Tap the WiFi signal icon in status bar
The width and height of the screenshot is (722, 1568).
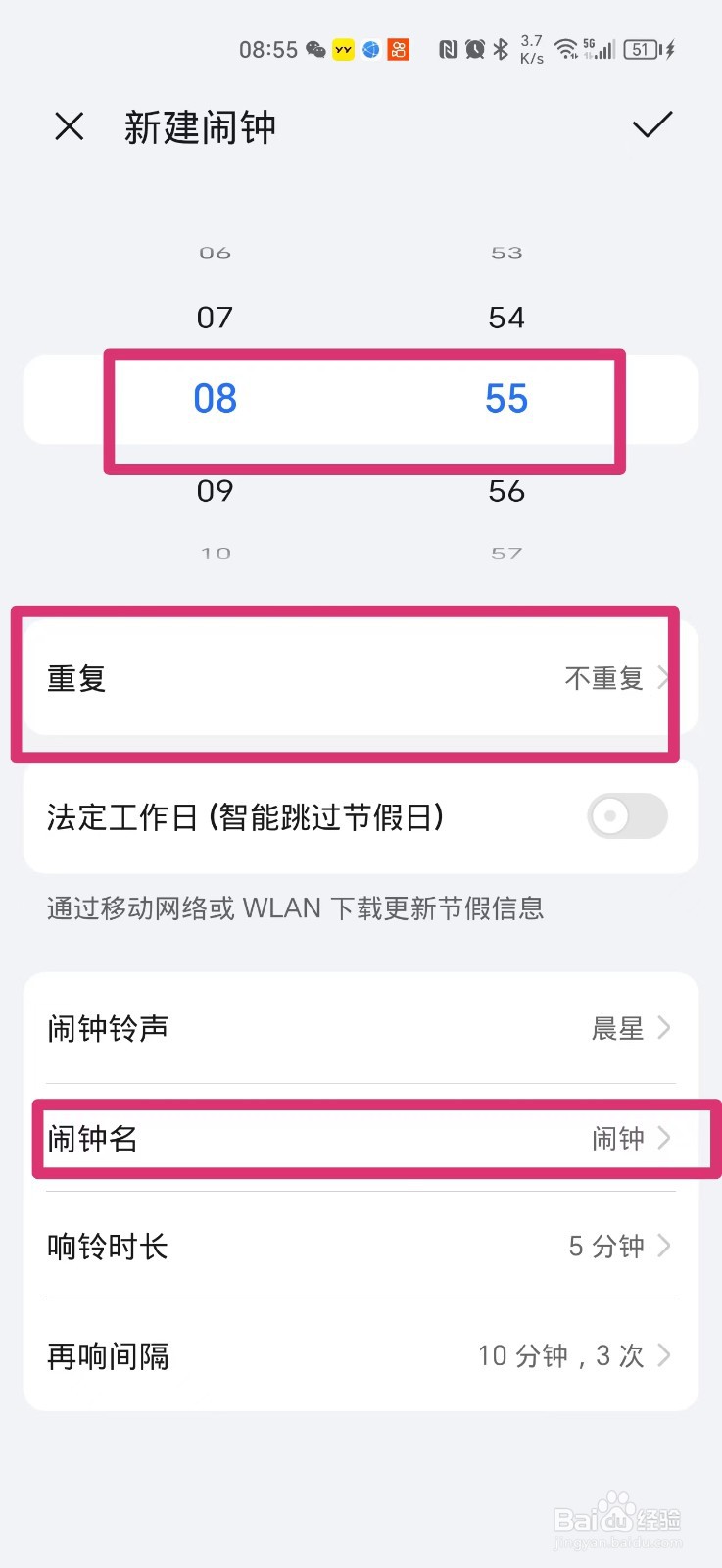tap(568, 49)
